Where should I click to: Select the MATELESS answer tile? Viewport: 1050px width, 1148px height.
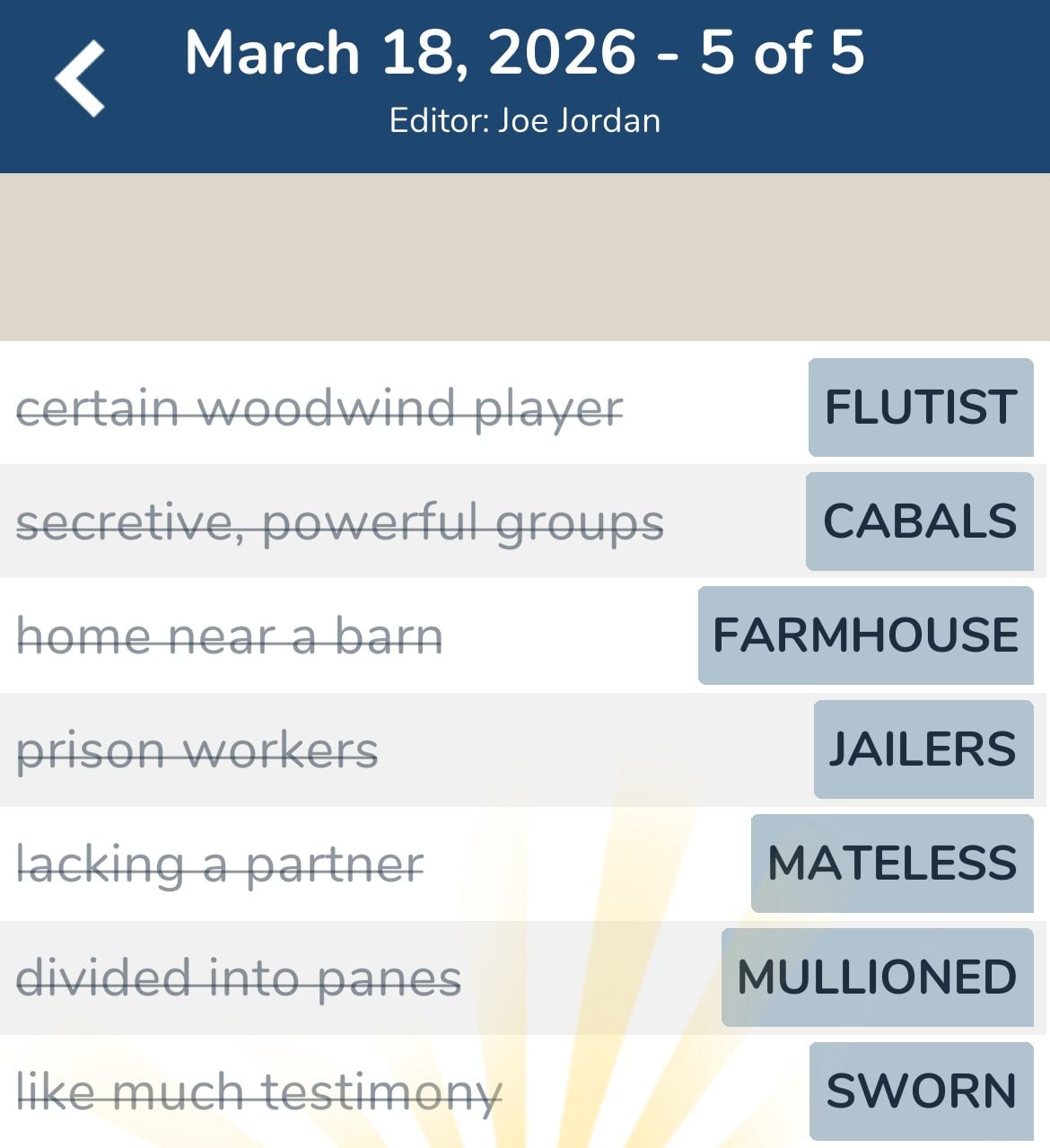(892, 863)
